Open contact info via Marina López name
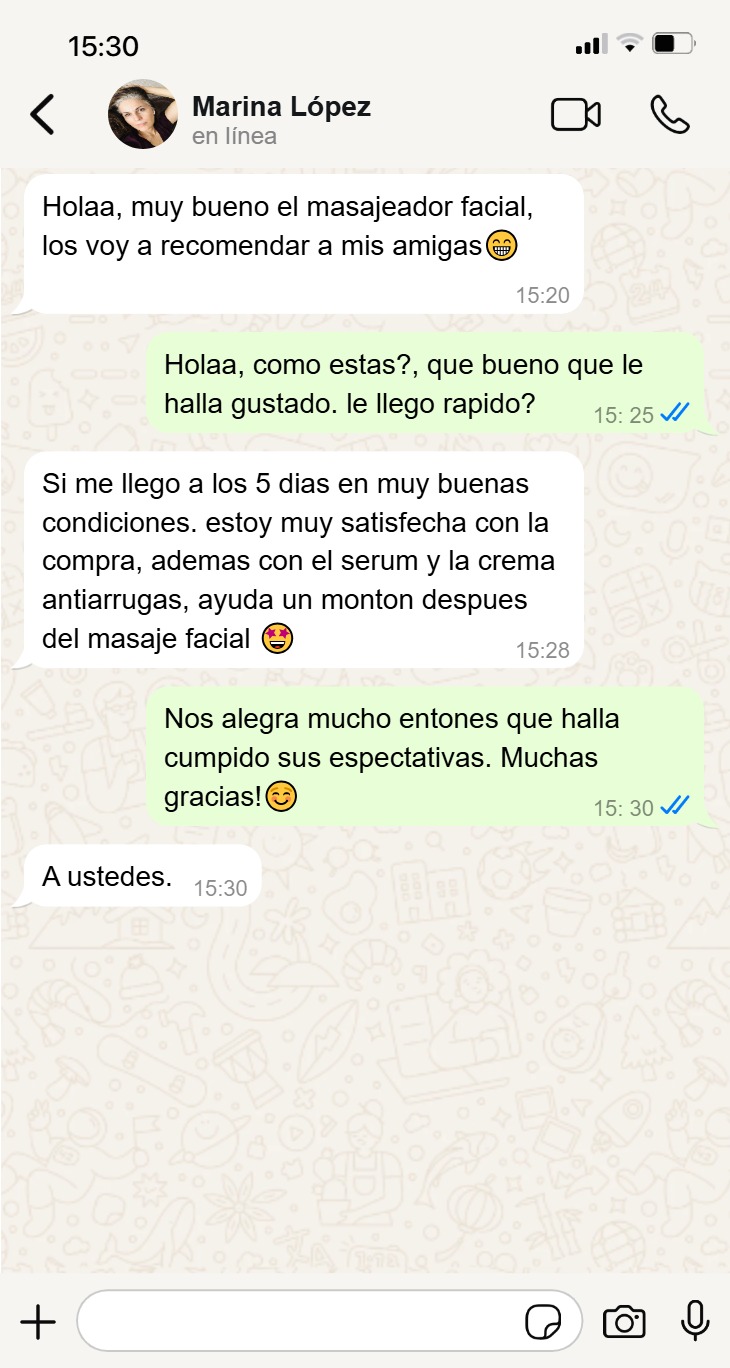730x1368 pixels. click(x=281, y=107)
